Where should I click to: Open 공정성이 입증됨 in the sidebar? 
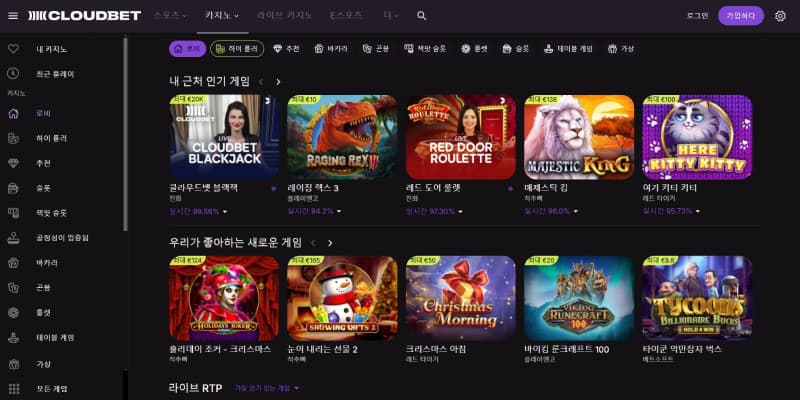pos(62,238)
